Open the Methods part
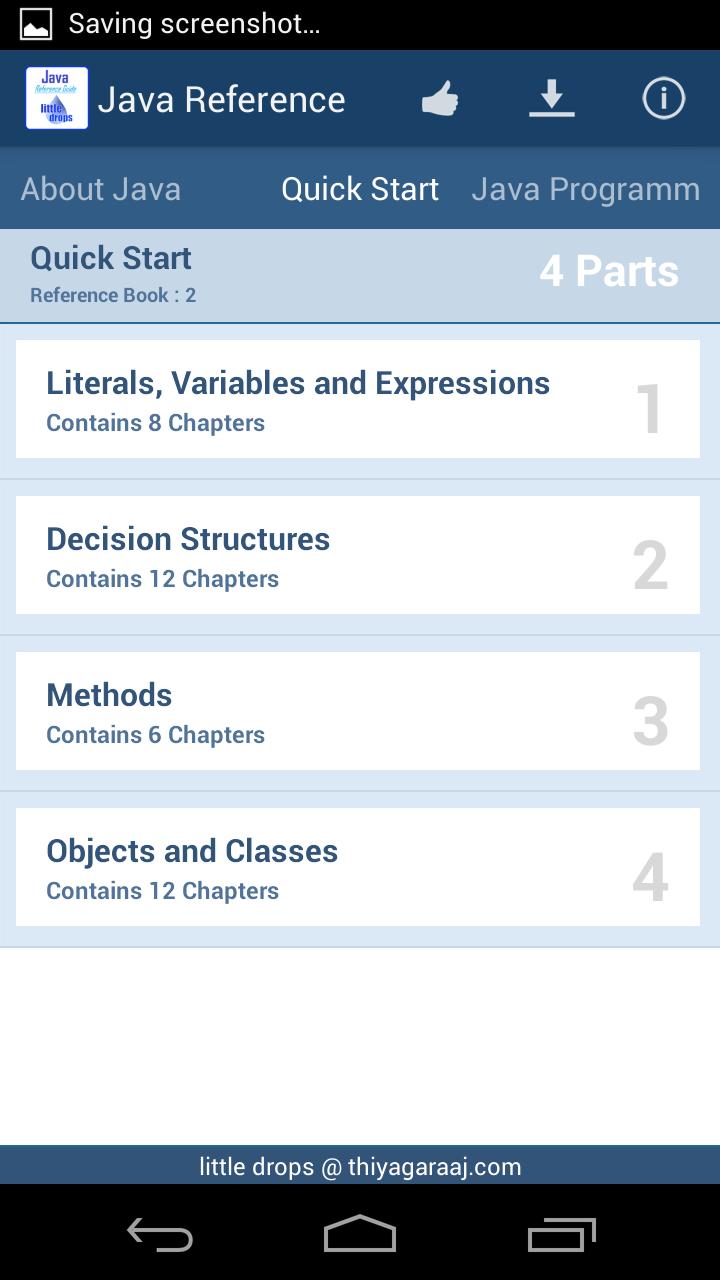 coord(358,712)
